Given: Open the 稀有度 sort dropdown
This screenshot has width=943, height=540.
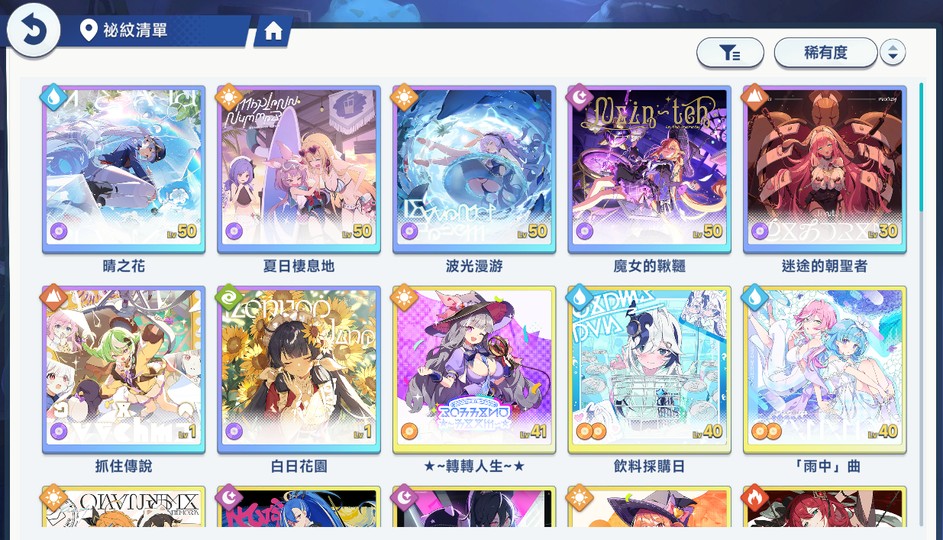Looking at the screenshot, I should [x=825, y=53].
